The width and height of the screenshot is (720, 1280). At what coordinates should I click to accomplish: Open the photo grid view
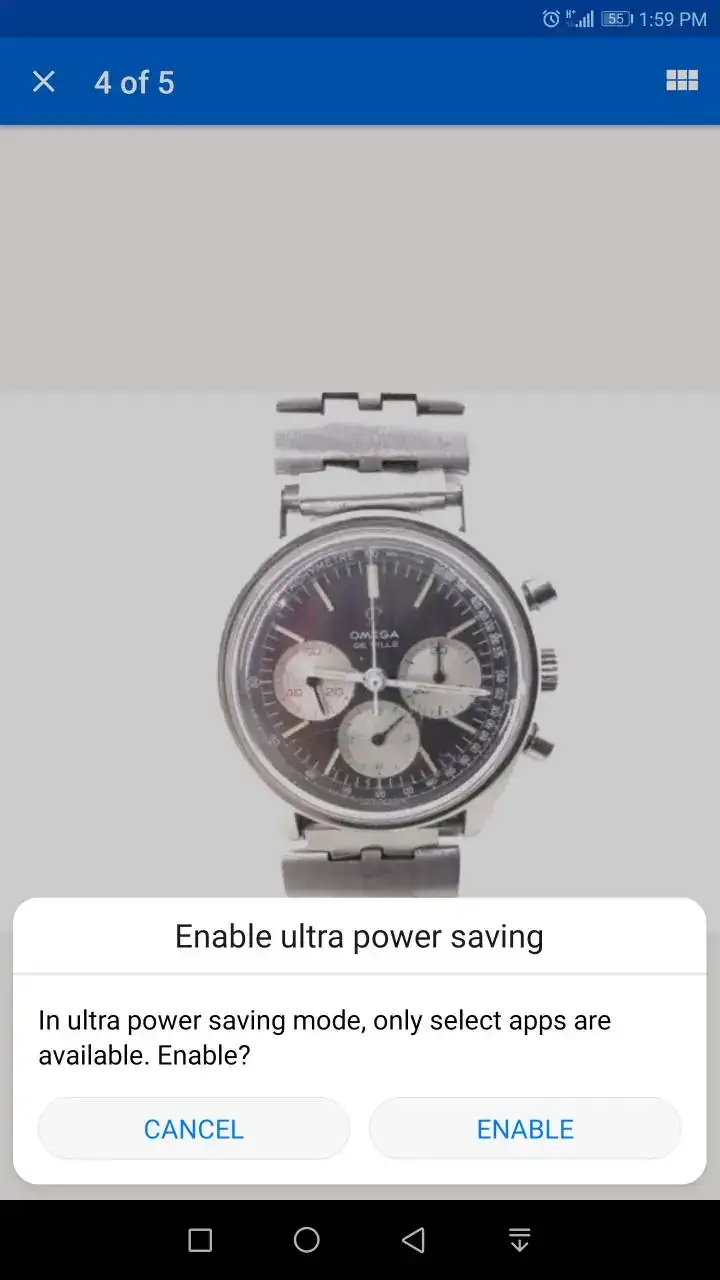(682, 81)
